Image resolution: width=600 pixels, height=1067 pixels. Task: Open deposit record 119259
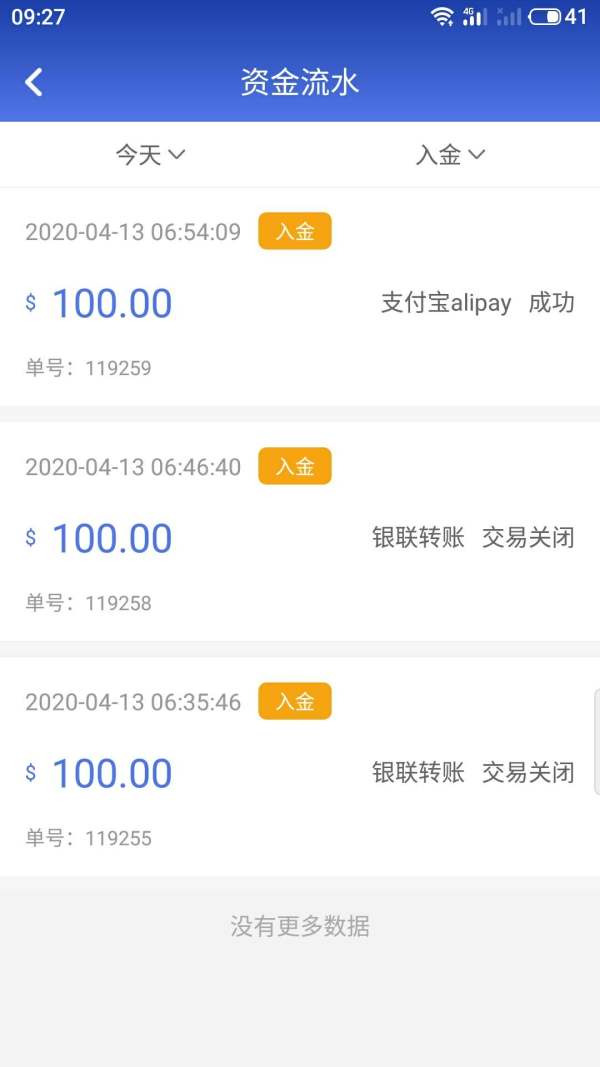pos(300,297)
